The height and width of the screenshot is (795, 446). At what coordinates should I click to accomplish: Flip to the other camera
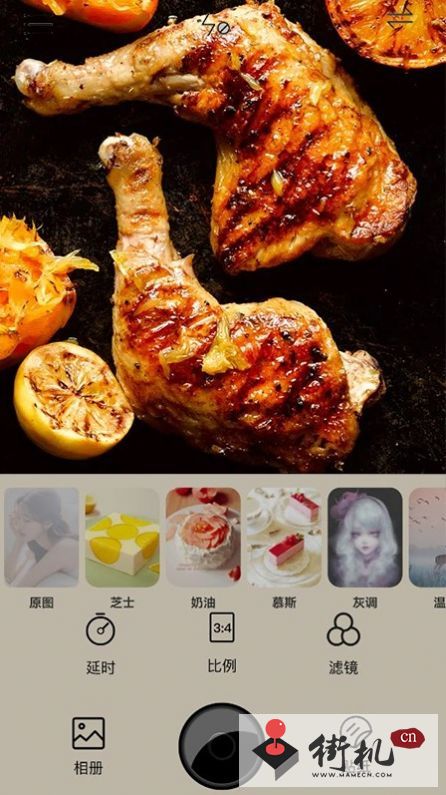pos(400,18)
